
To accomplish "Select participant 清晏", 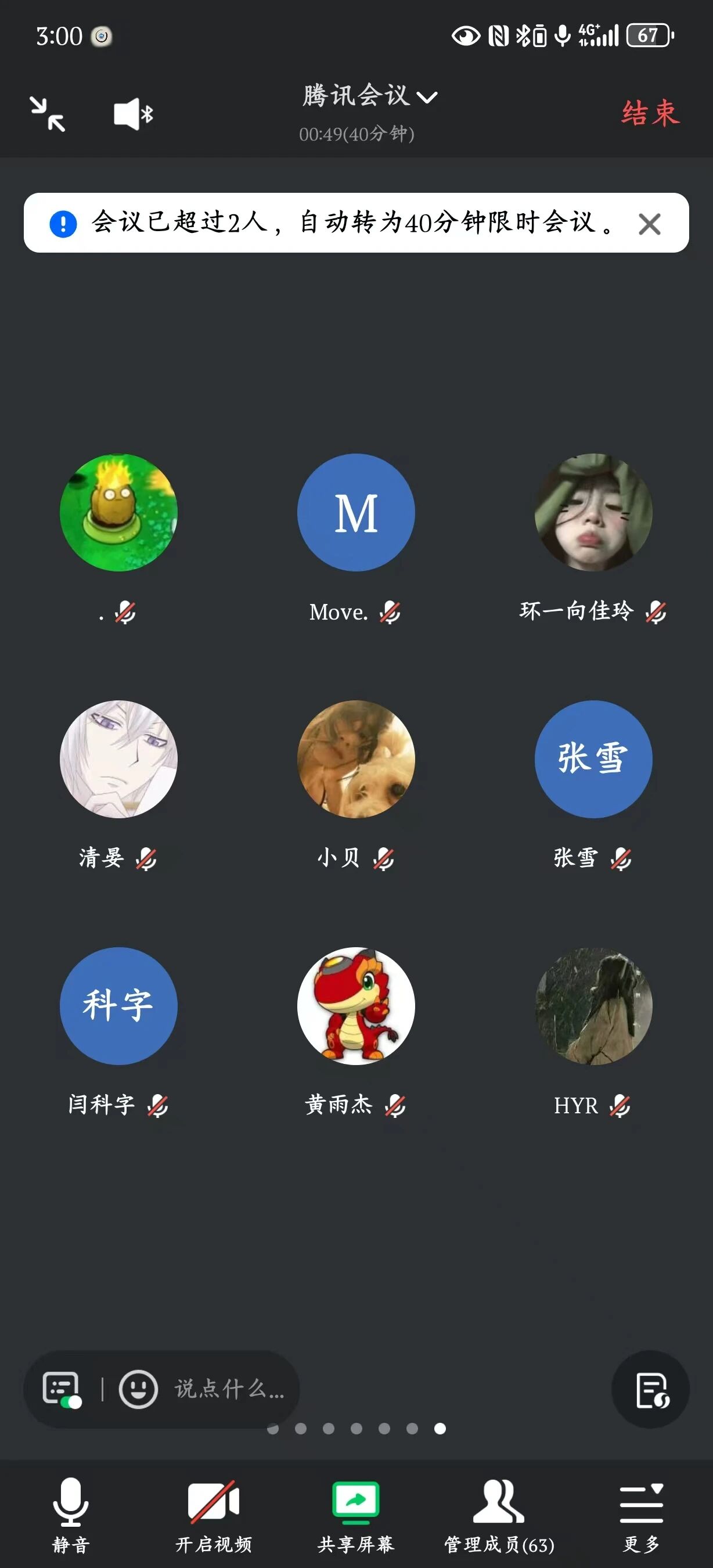I will (x=118, y=759).
